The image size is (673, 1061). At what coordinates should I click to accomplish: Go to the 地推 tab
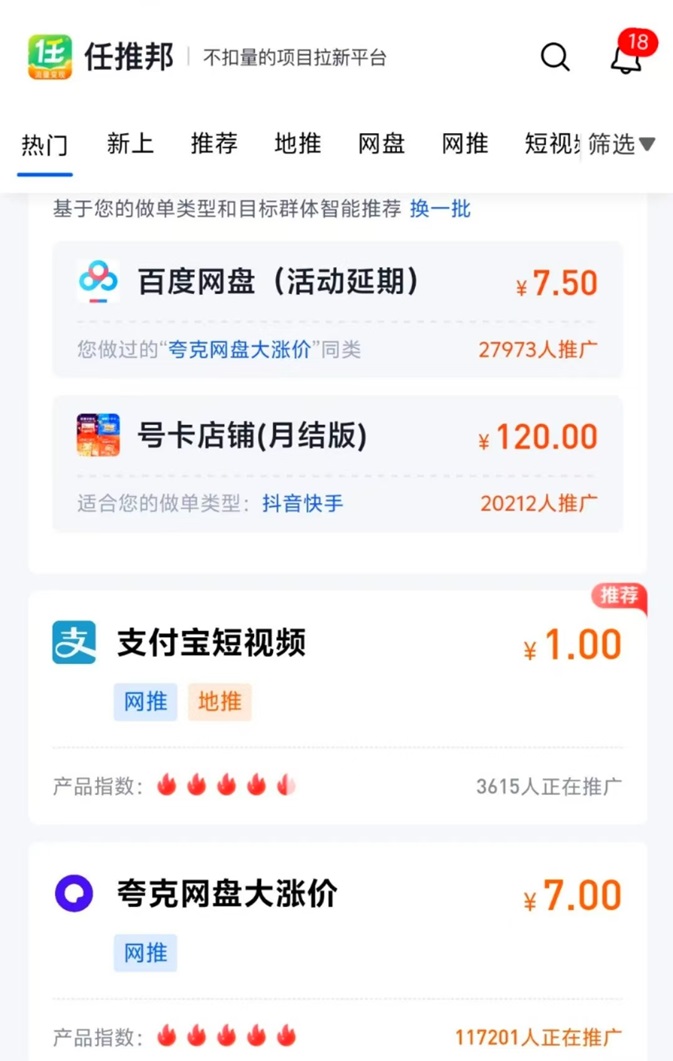298,144
